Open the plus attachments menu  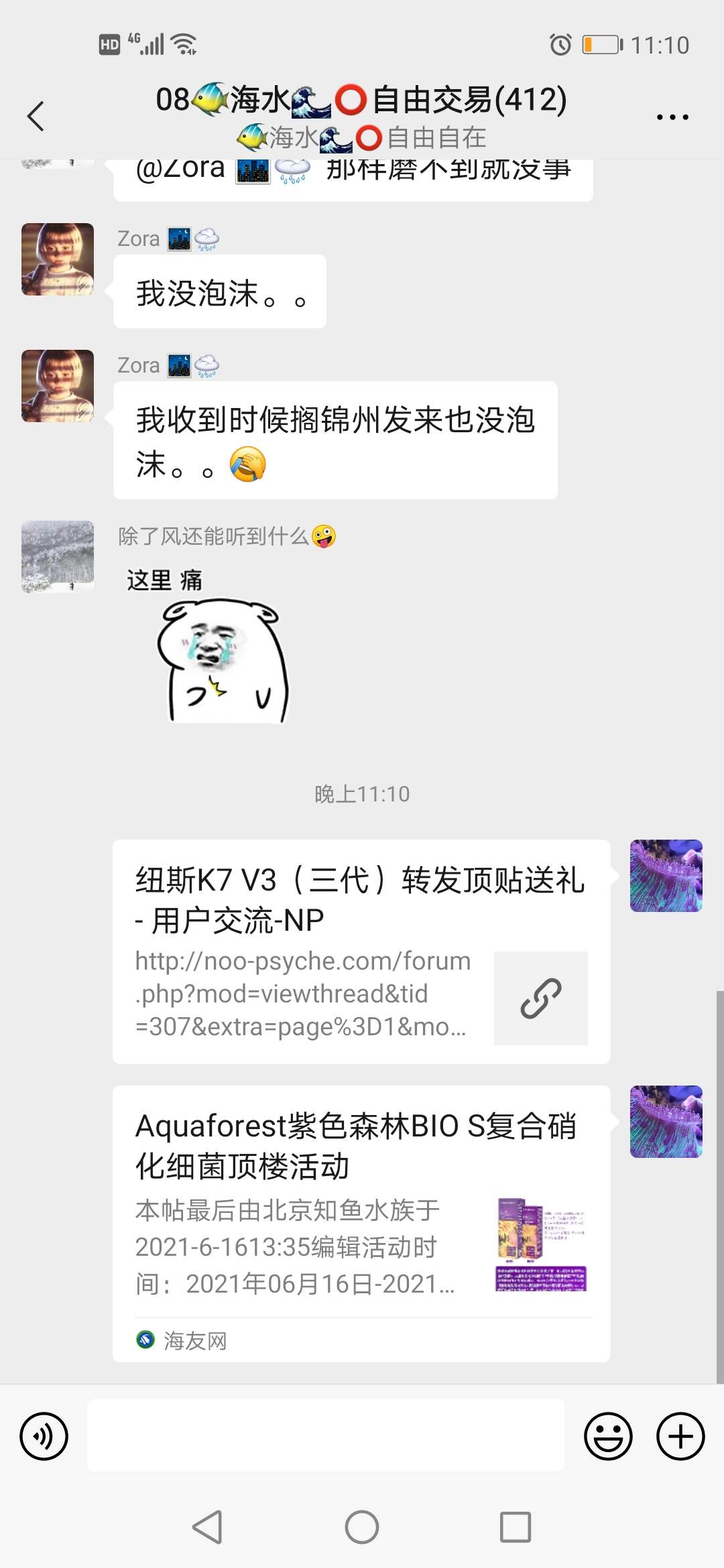[x=680, y=1436]
